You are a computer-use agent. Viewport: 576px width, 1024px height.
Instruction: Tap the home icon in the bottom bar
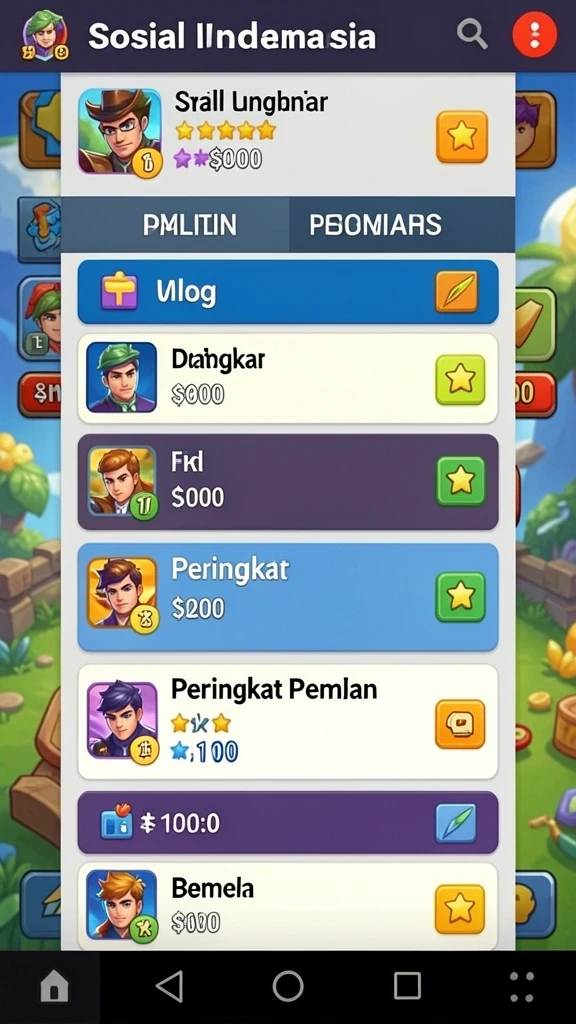pyautogui.click(x=54, y=986)
